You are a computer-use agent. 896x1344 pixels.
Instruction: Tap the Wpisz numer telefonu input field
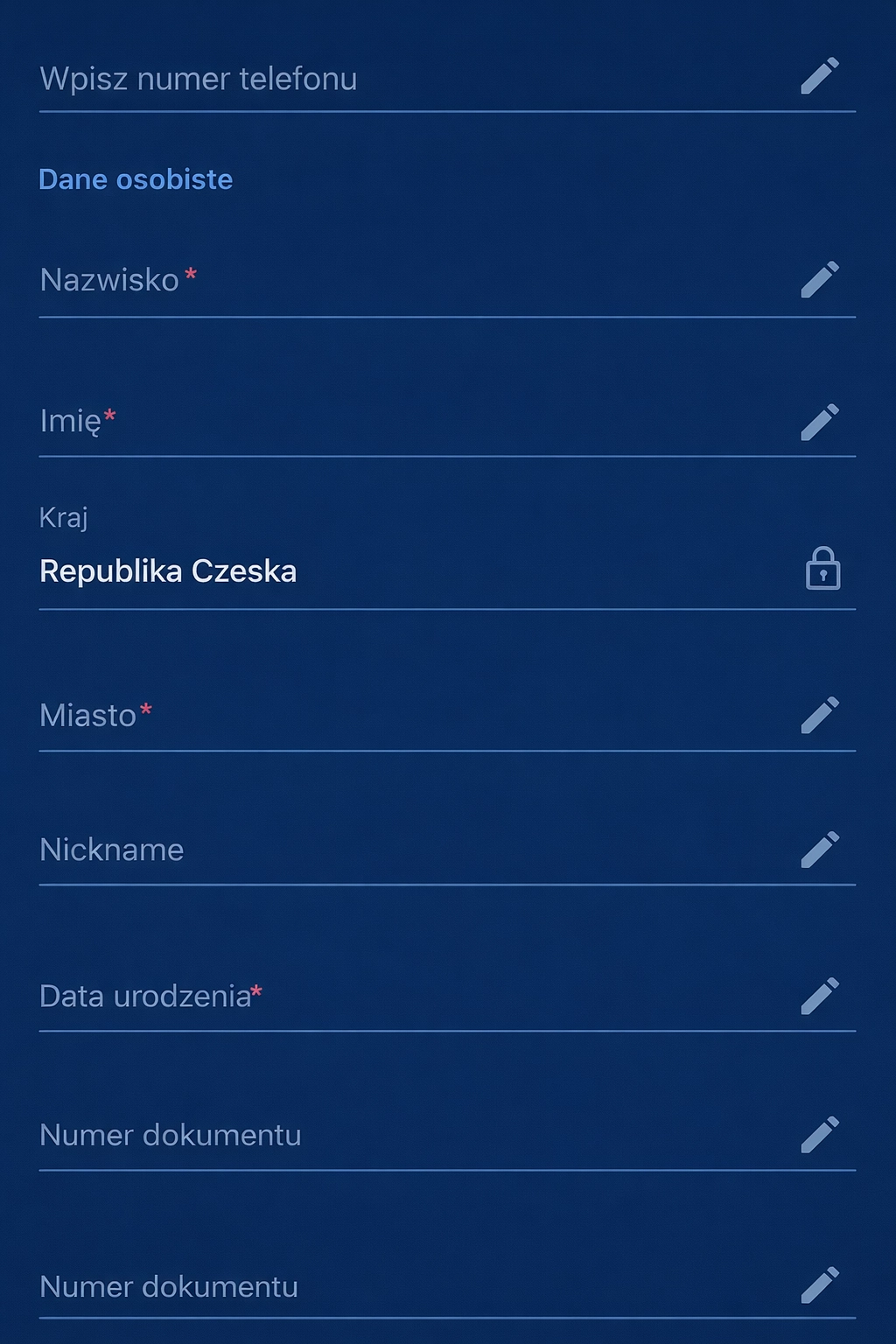coord(350,78)
